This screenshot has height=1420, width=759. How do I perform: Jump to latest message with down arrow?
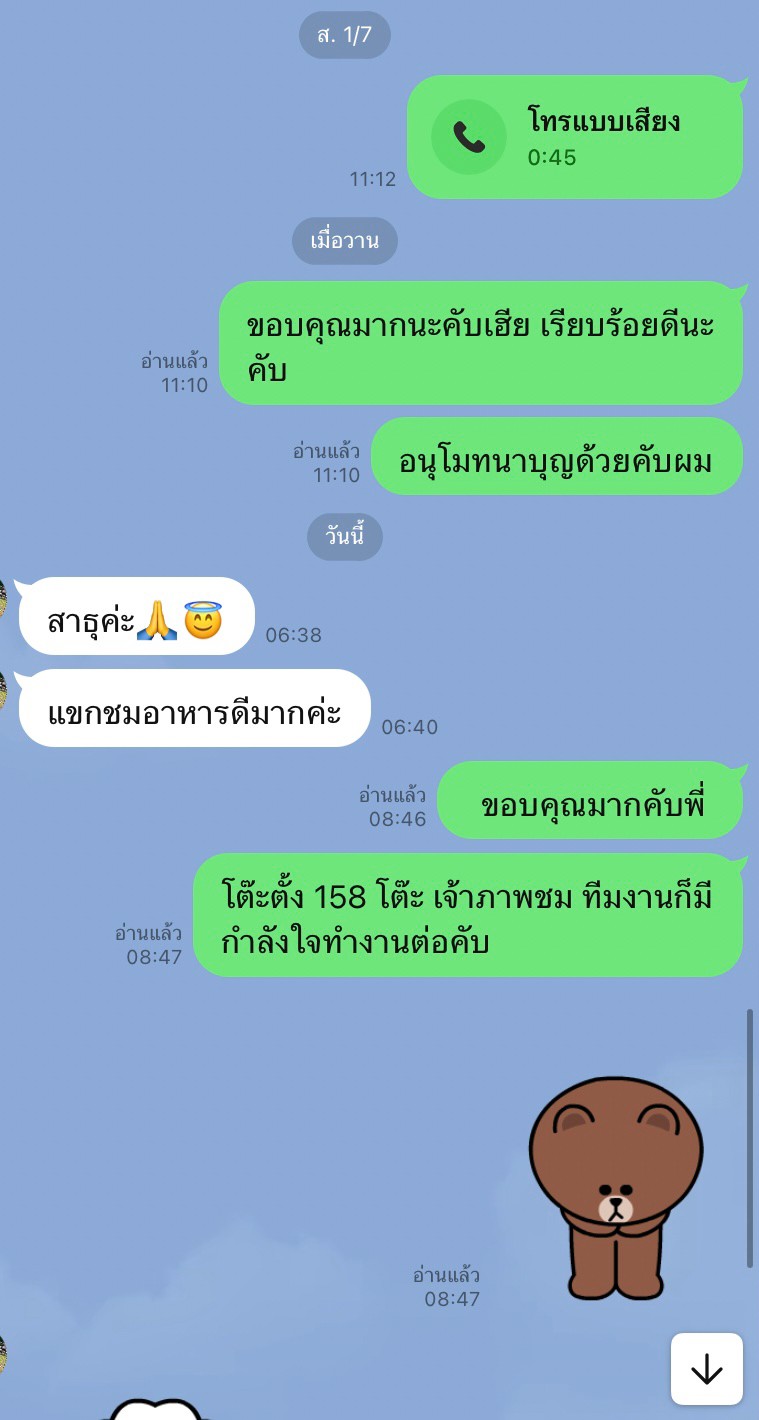point(706,1369)
